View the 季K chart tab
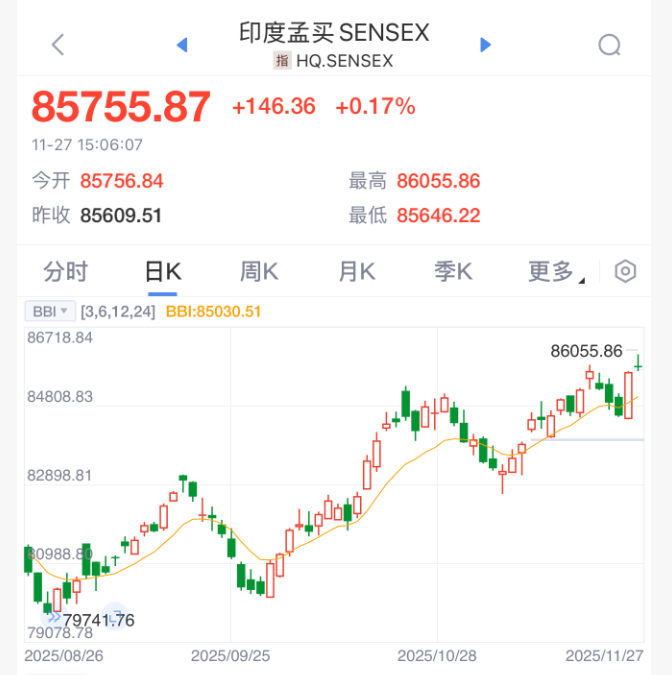This screenshot has height=675, width=672. (453, 271)
